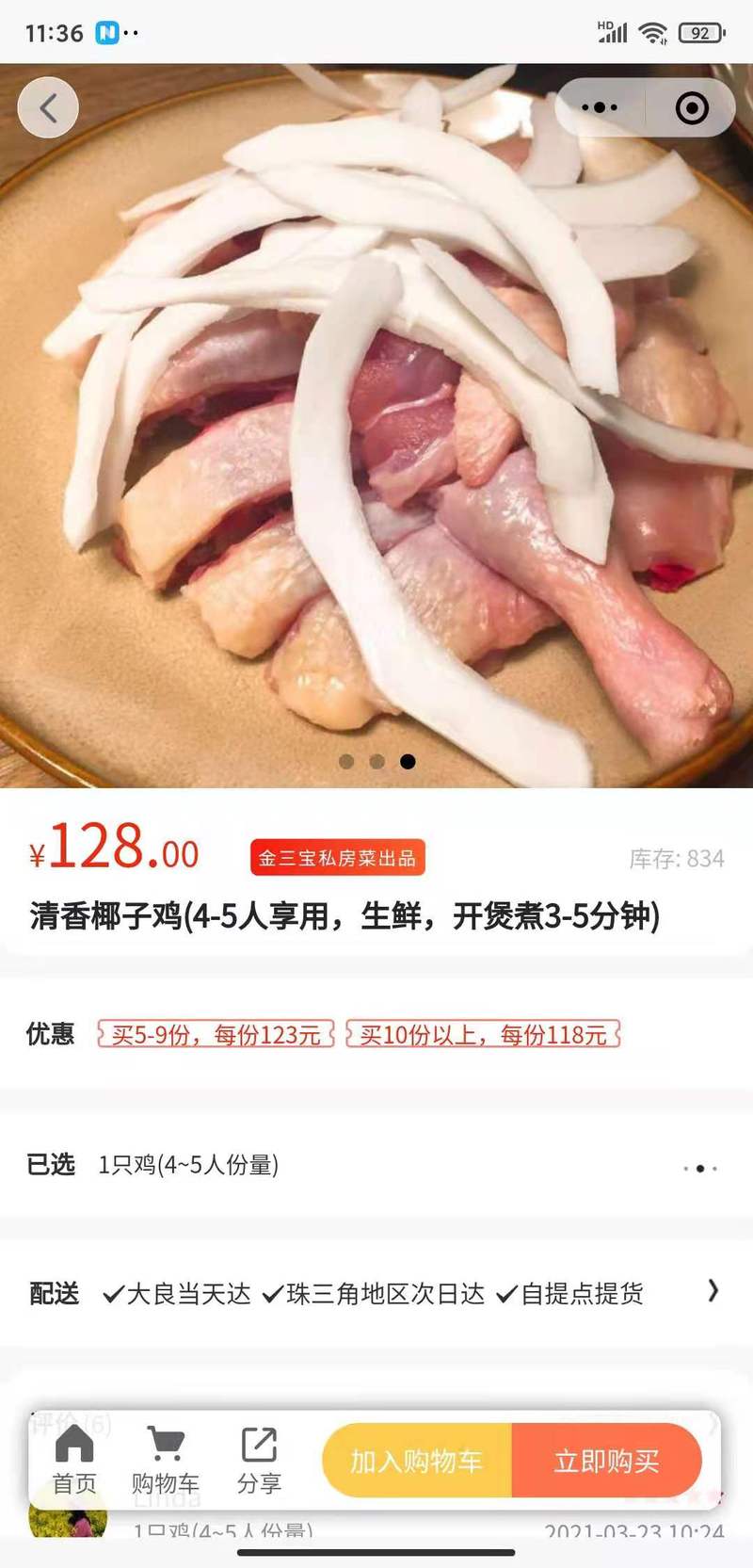Viewport: 753px width, 1568px height.
Task: Go to 首页 home tab
Action: (x=74, y=1461)
